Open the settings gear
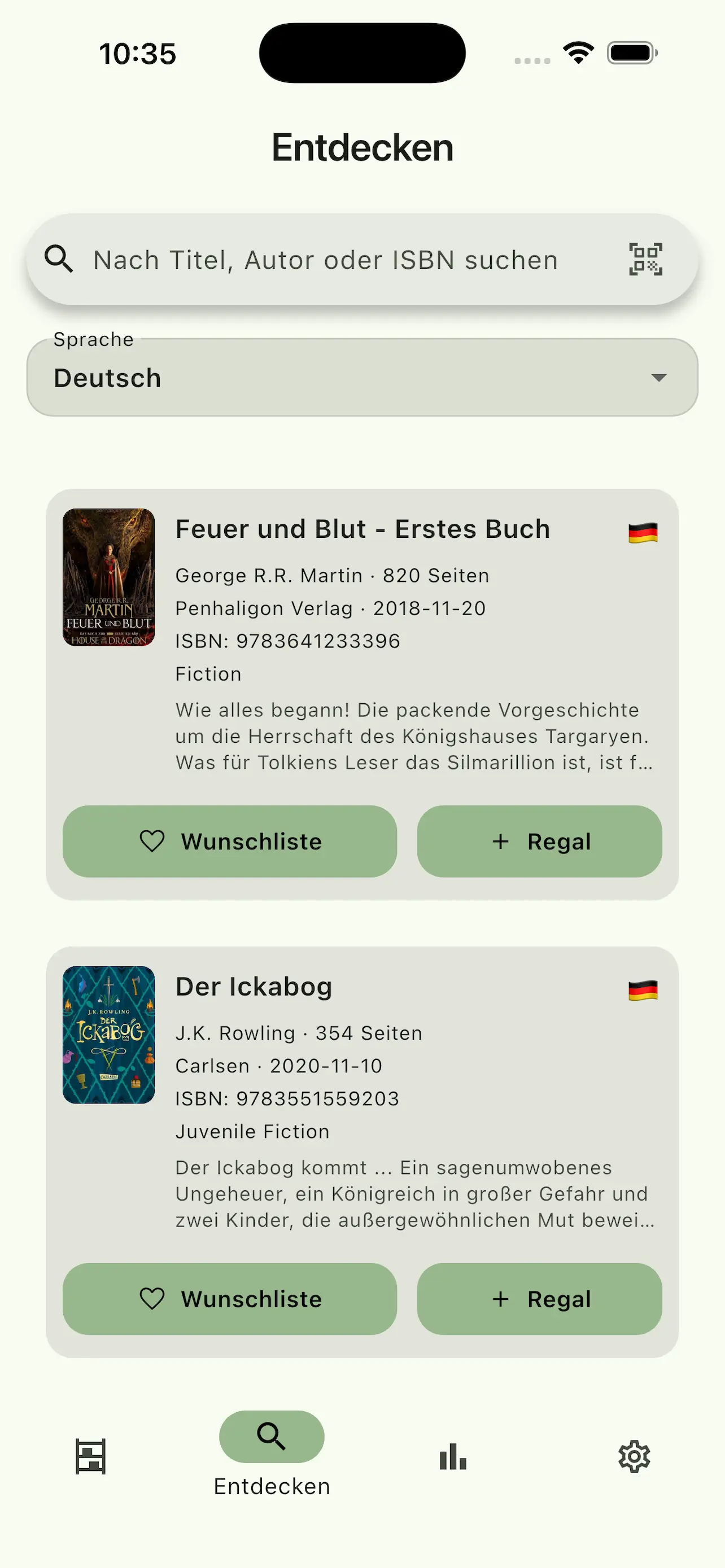This screenshot has width=725, height=1568. pos(634,1455)
